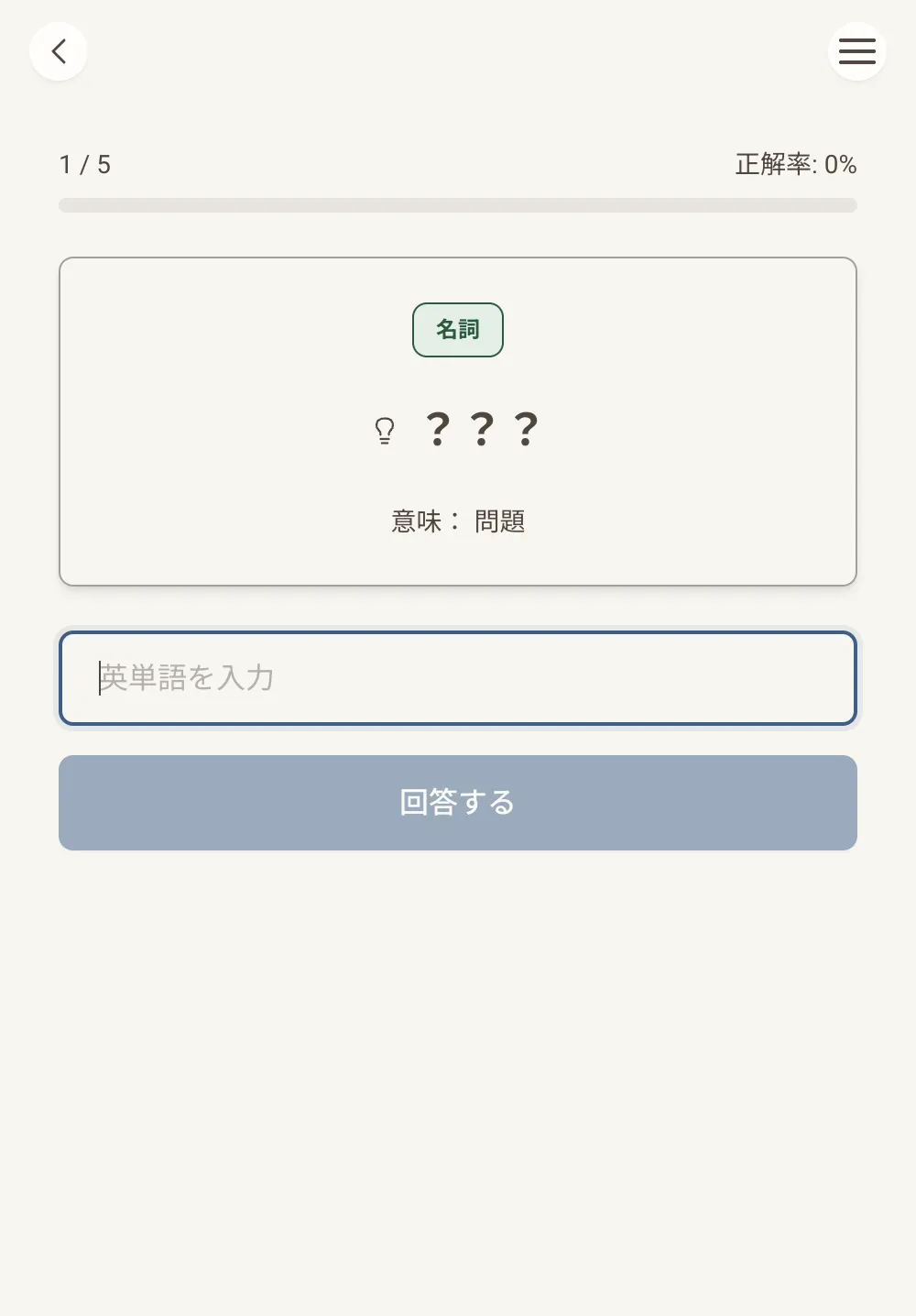Viewport: 916px width, 1316px height.
Task: Open the app options via the menu icon
Action: click(856, 51)
